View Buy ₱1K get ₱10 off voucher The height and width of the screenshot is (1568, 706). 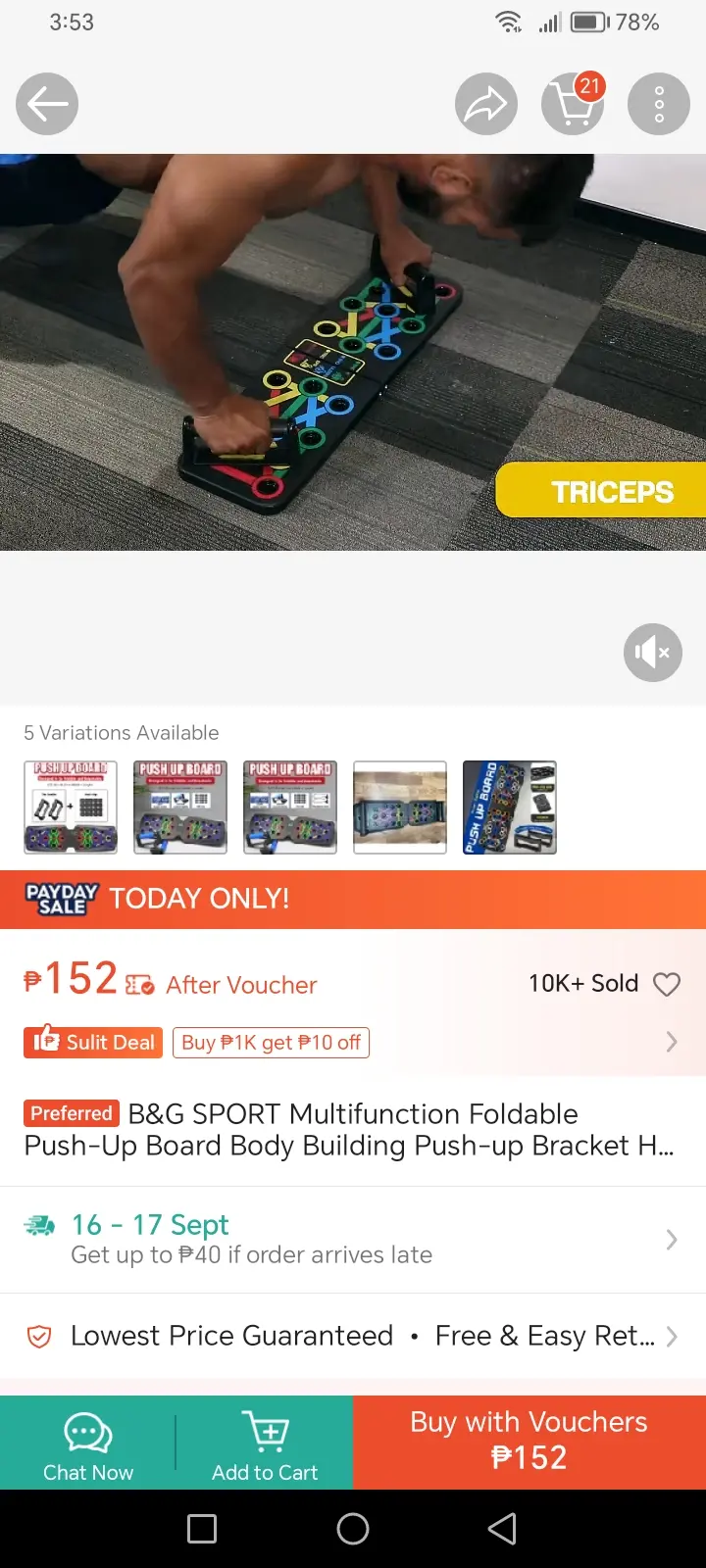coord(271,1042)
